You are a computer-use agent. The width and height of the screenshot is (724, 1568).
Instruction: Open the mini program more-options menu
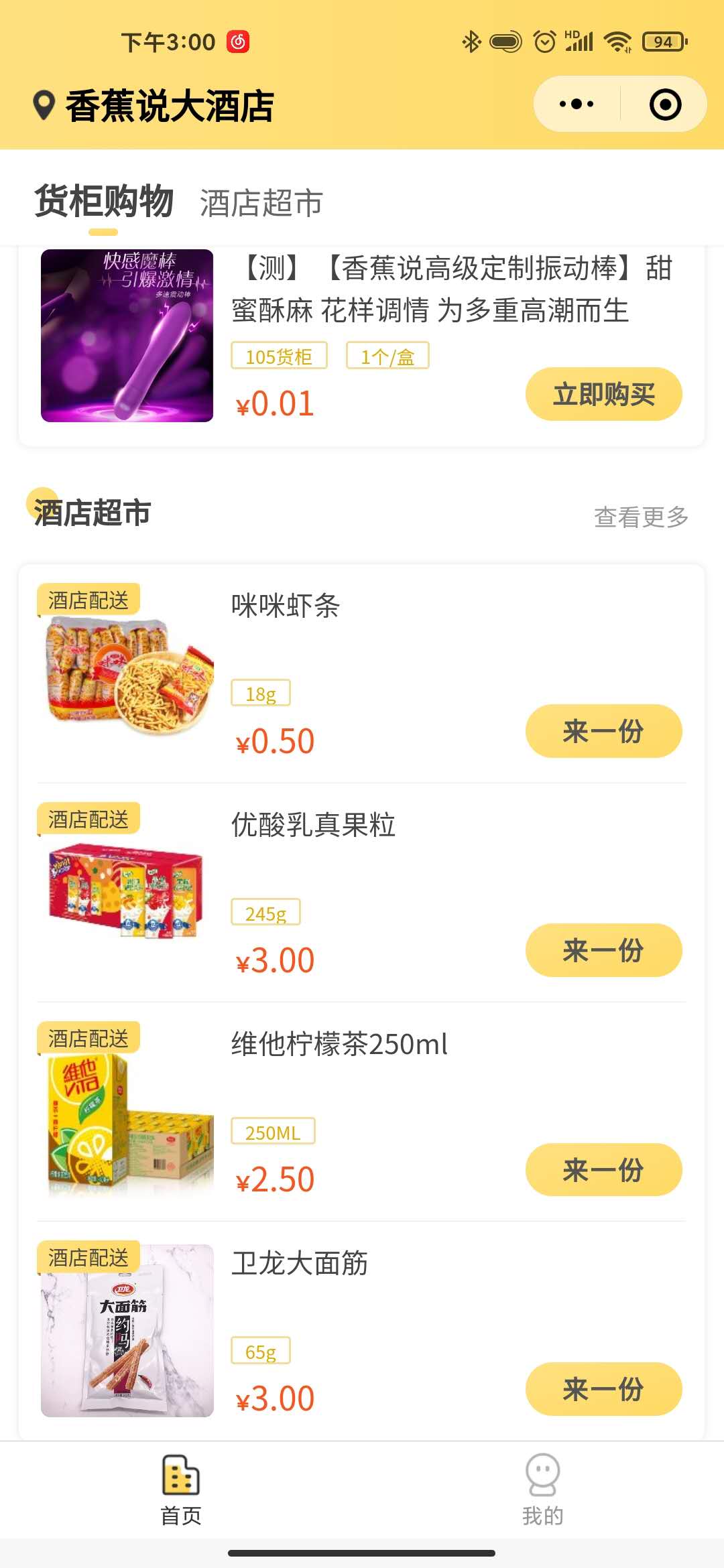pos(577,105)
